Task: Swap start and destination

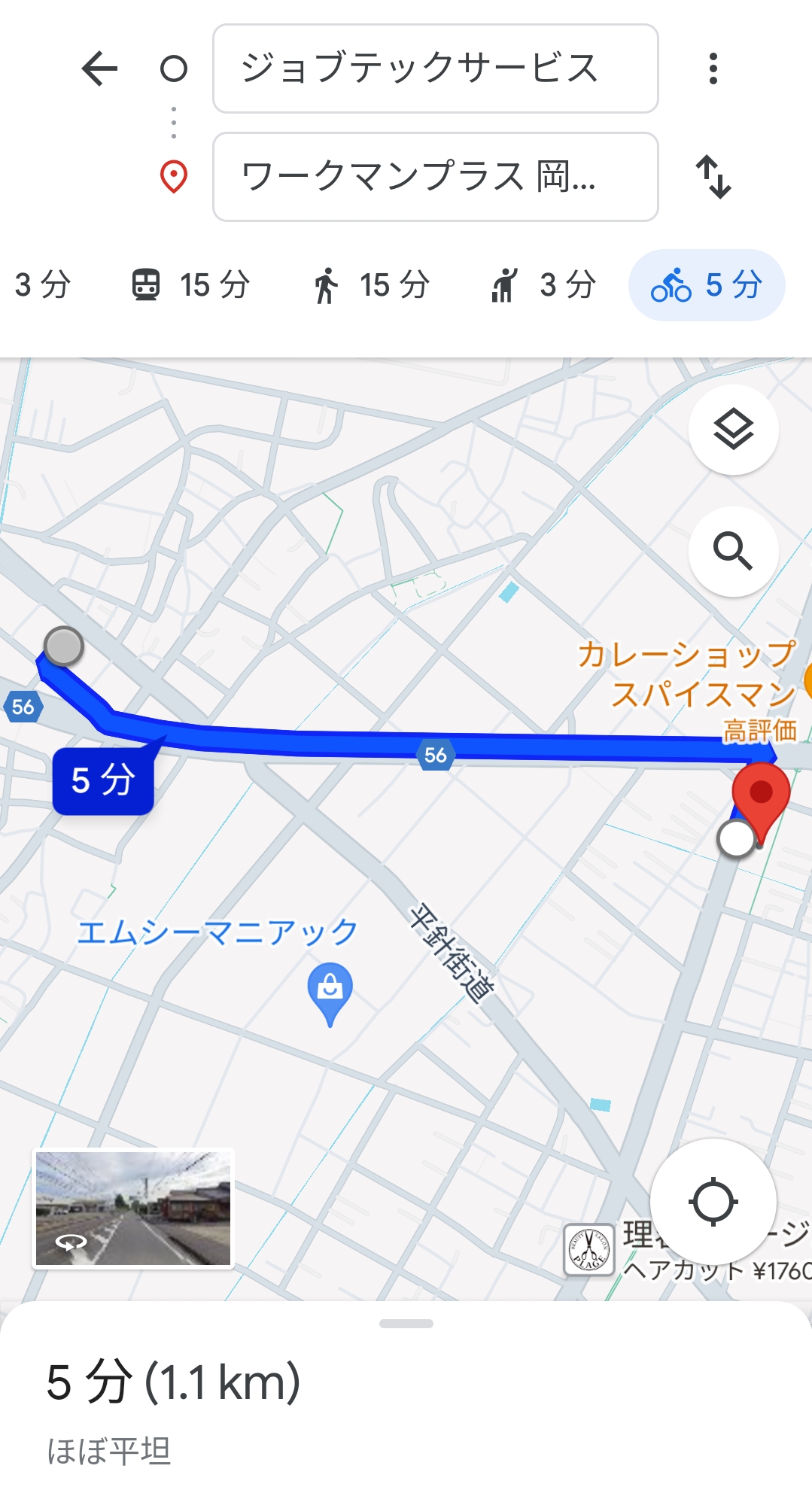Action: [x=713, y=177]
